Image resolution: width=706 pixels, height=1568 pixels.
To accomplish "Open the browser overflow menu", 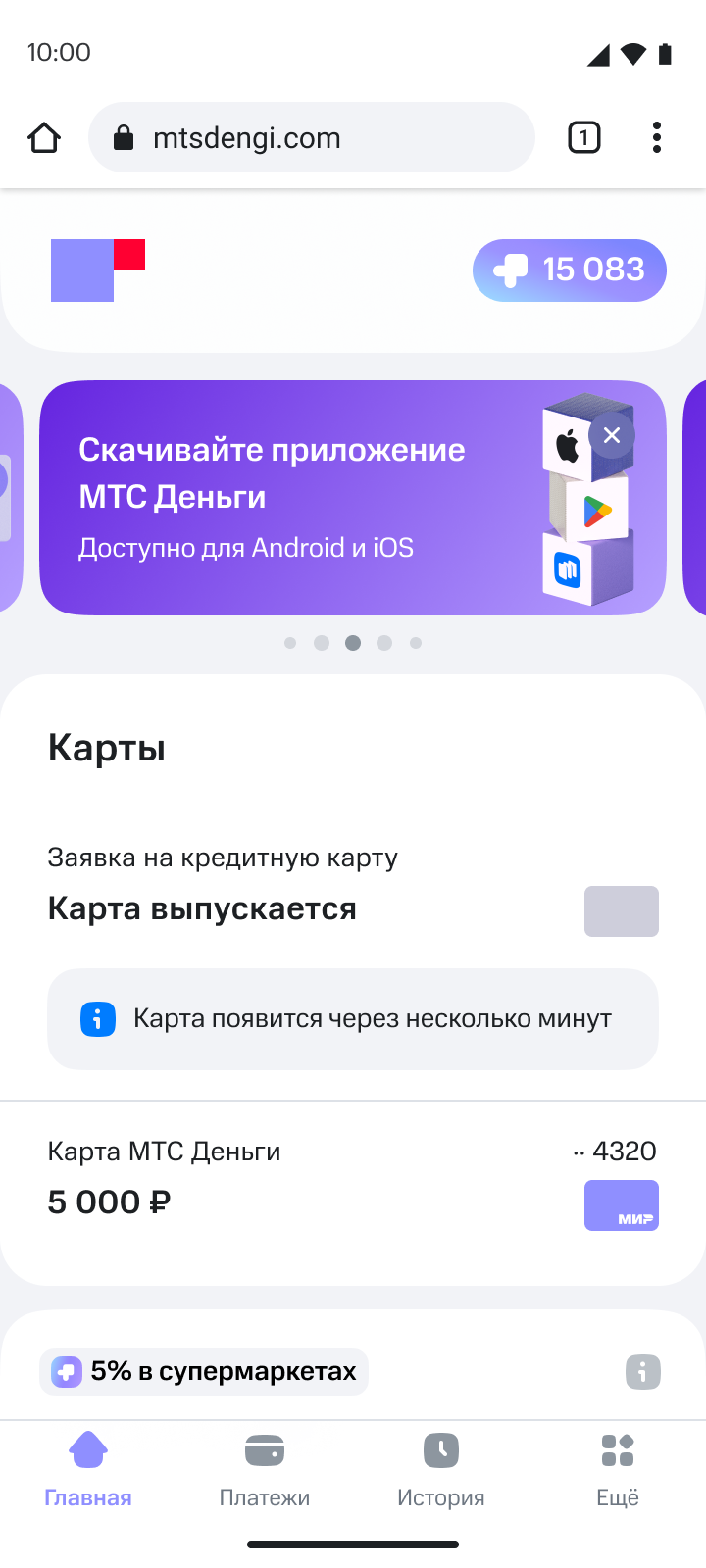I will pos(656,138).
